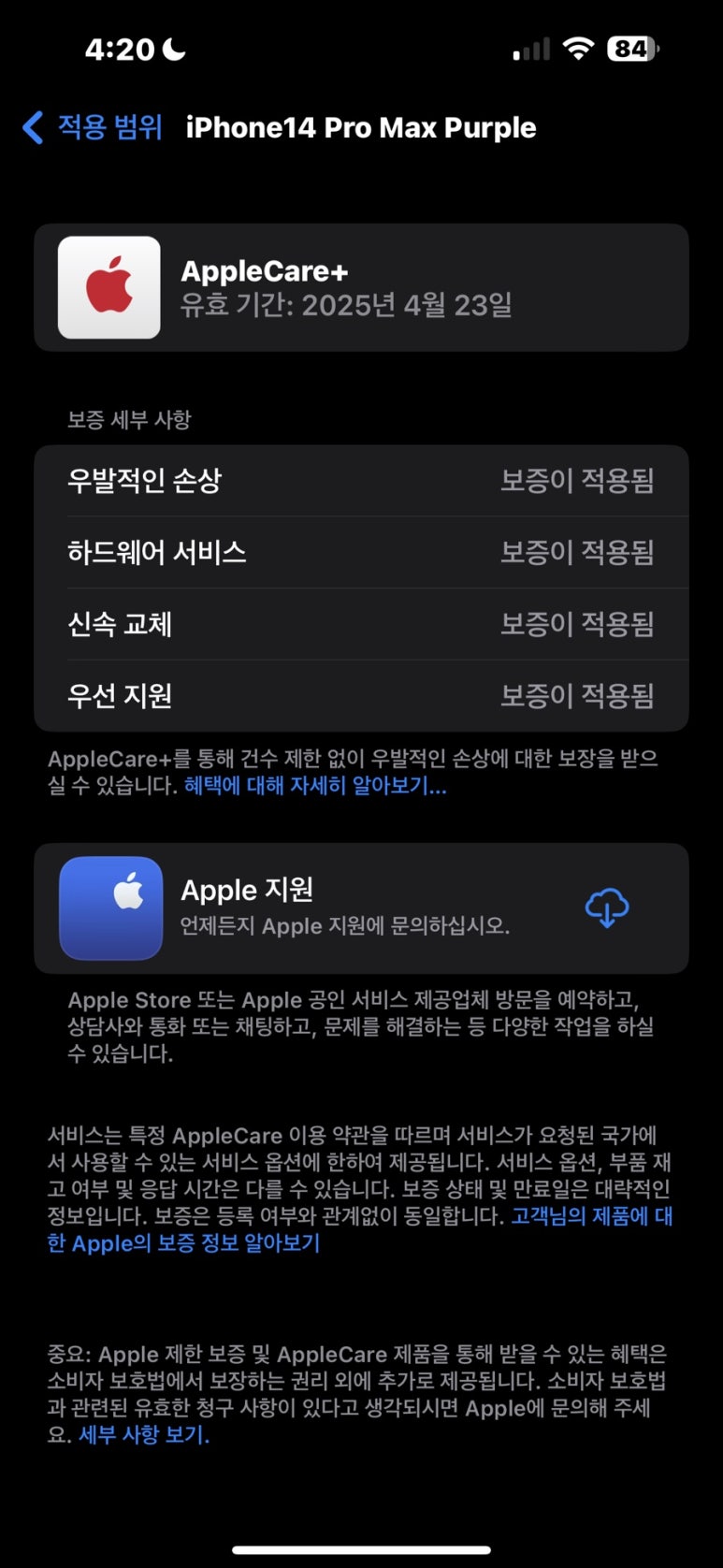Open 혜택에 대해 자세히 알아보기 link

(315, 786)
